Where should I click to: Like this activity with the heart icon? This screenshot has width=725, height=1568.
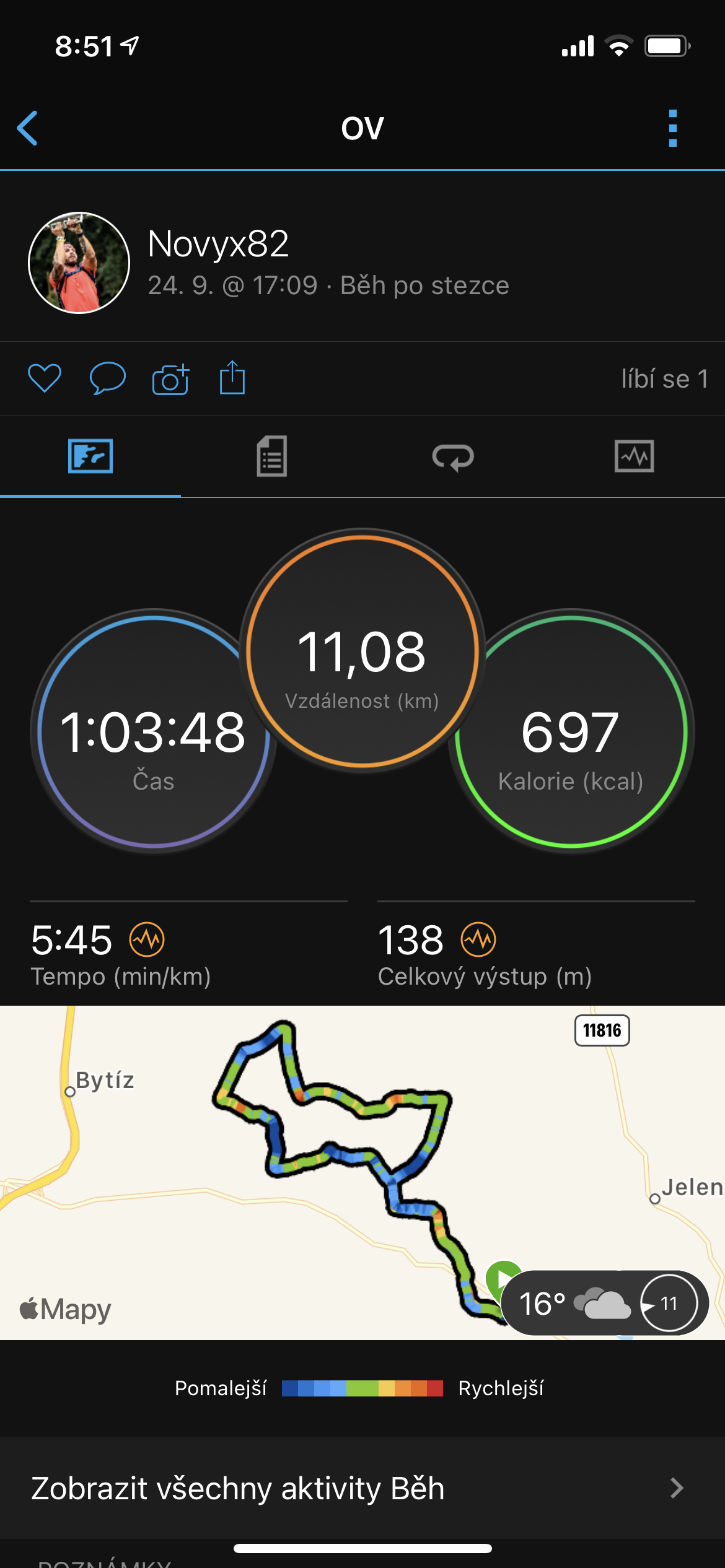click(45, 378)
